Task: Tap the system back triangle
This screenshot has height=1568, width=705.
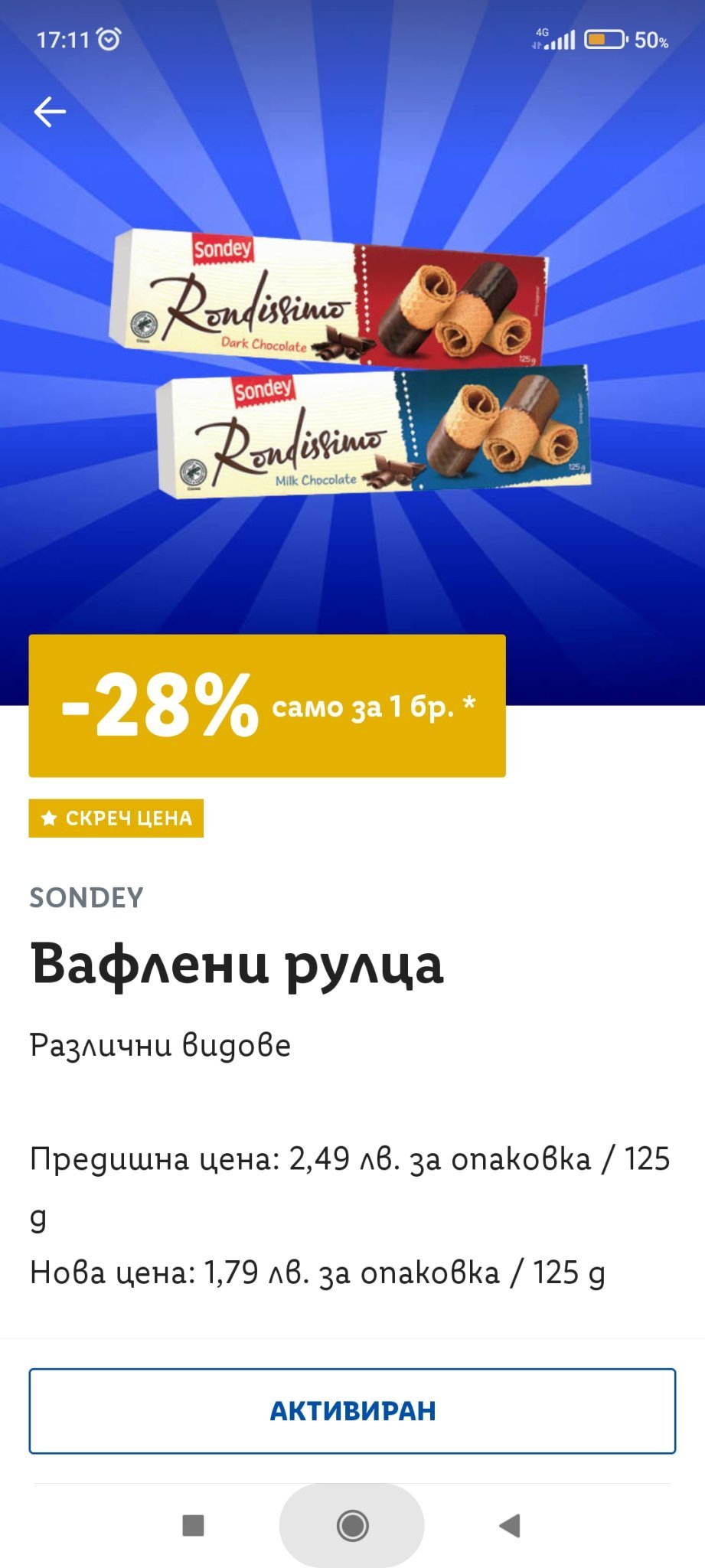Action: click(x=510, y=1525)
